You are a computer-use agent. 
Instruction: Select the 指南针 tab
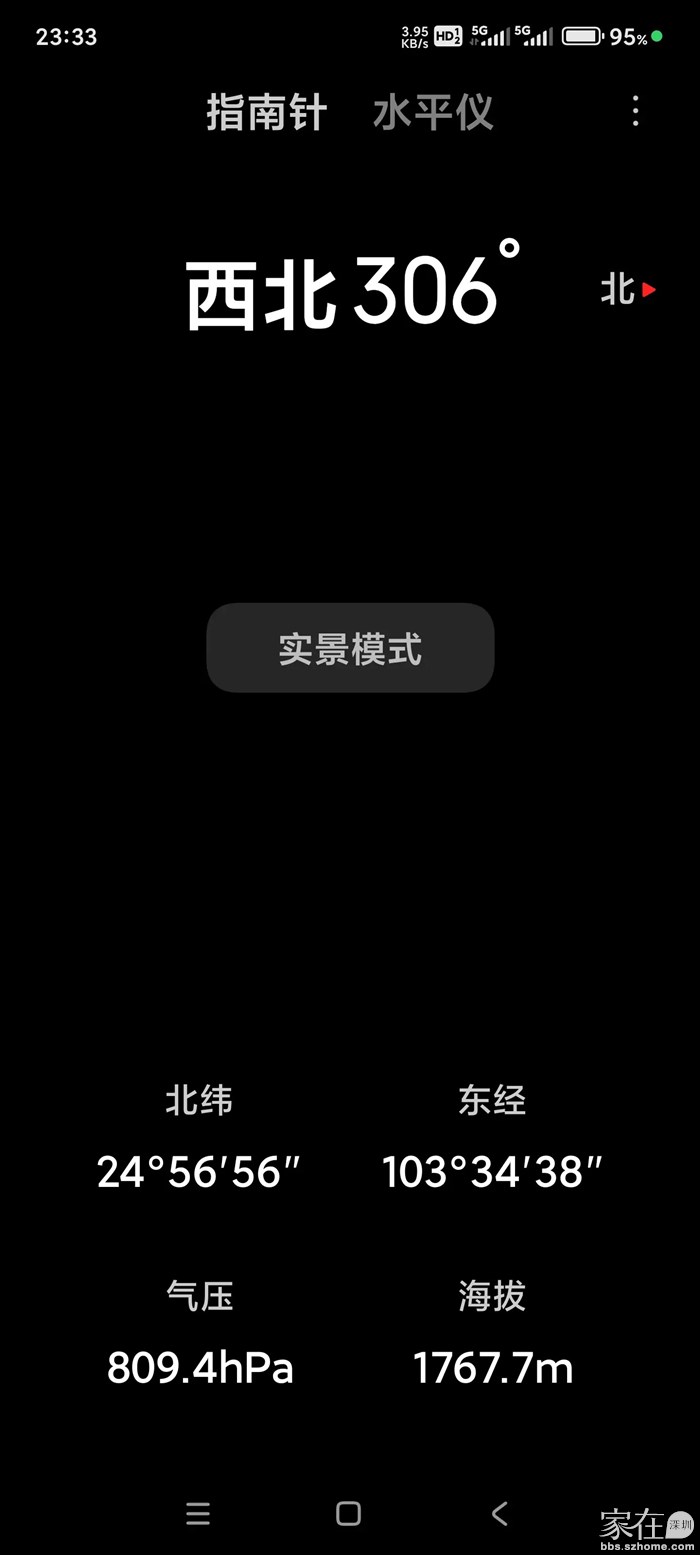[266, 112]
